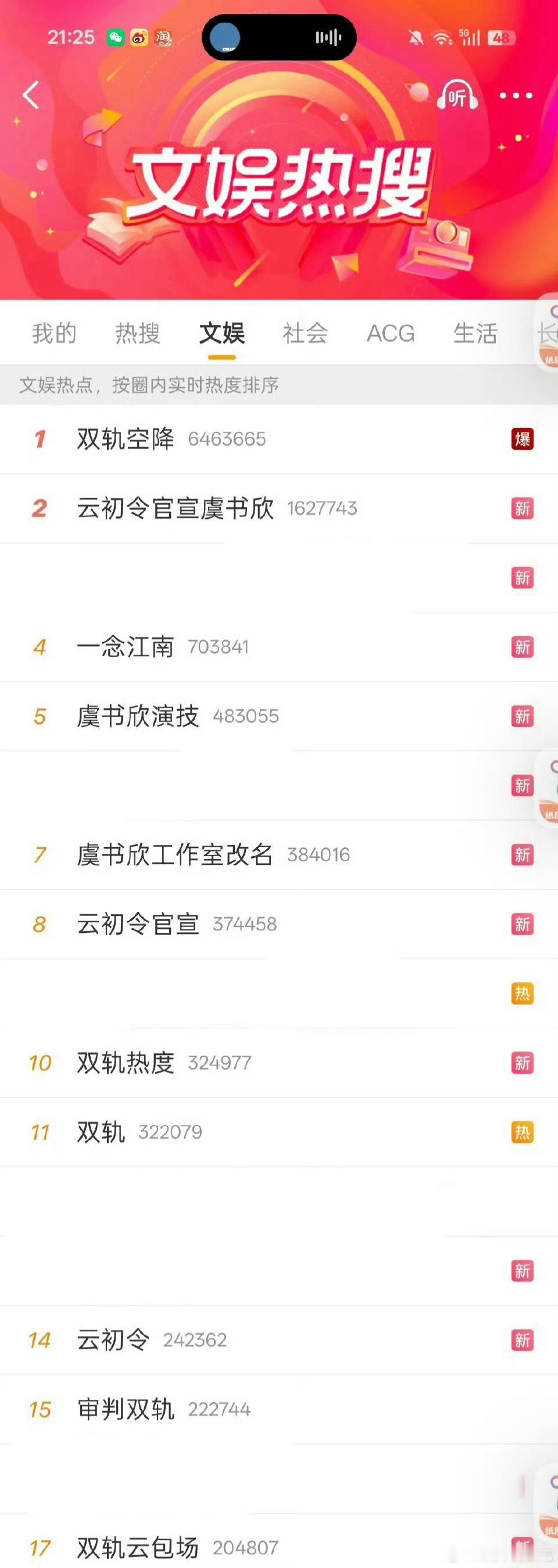Screen dimensions: 558x1568
Task: Open the 生活 tab
Action: 477,334
